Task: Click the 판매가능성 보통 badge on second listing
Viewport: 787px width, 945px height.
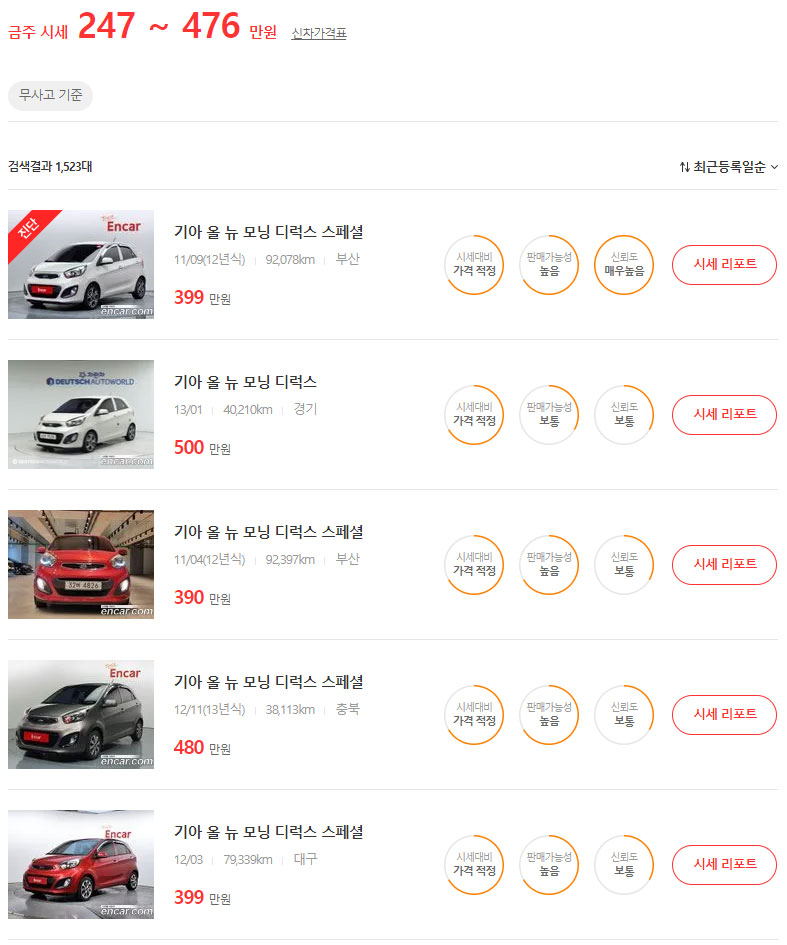Action: (x=548, y=415)
